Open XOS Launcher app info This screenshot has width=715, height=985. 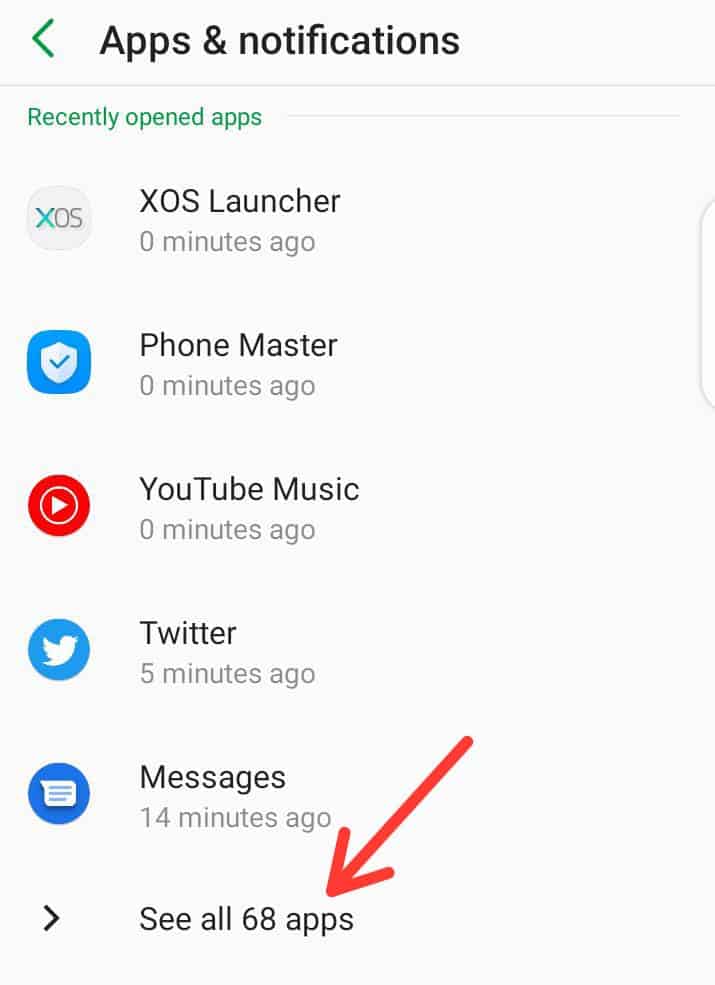[x=240, y=218]
